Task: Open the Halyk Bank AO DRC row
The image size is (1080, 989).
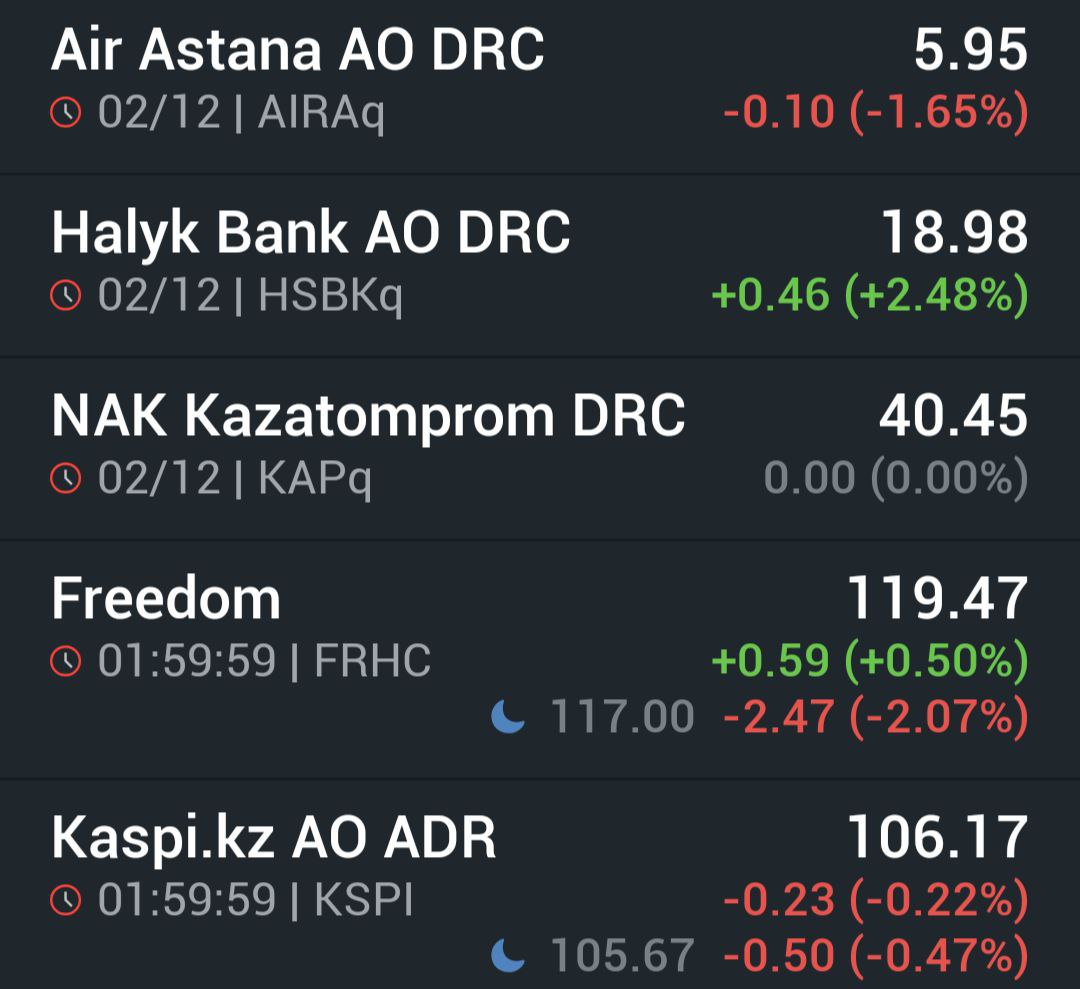Action: pyautogui.click(x=310, y=232)
